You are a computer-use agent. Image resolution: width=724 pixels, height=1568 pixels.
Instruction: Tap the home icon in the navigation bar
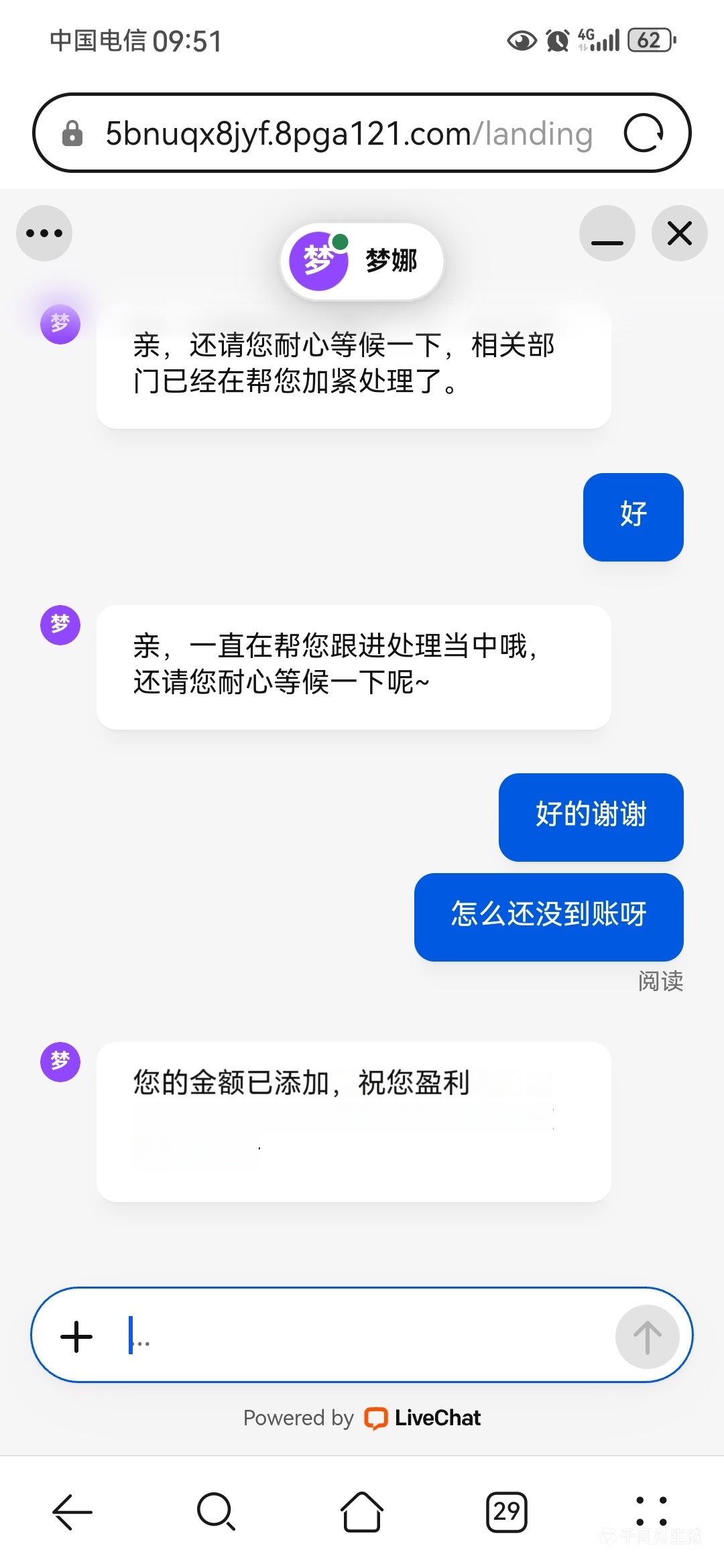(361, 1512)
